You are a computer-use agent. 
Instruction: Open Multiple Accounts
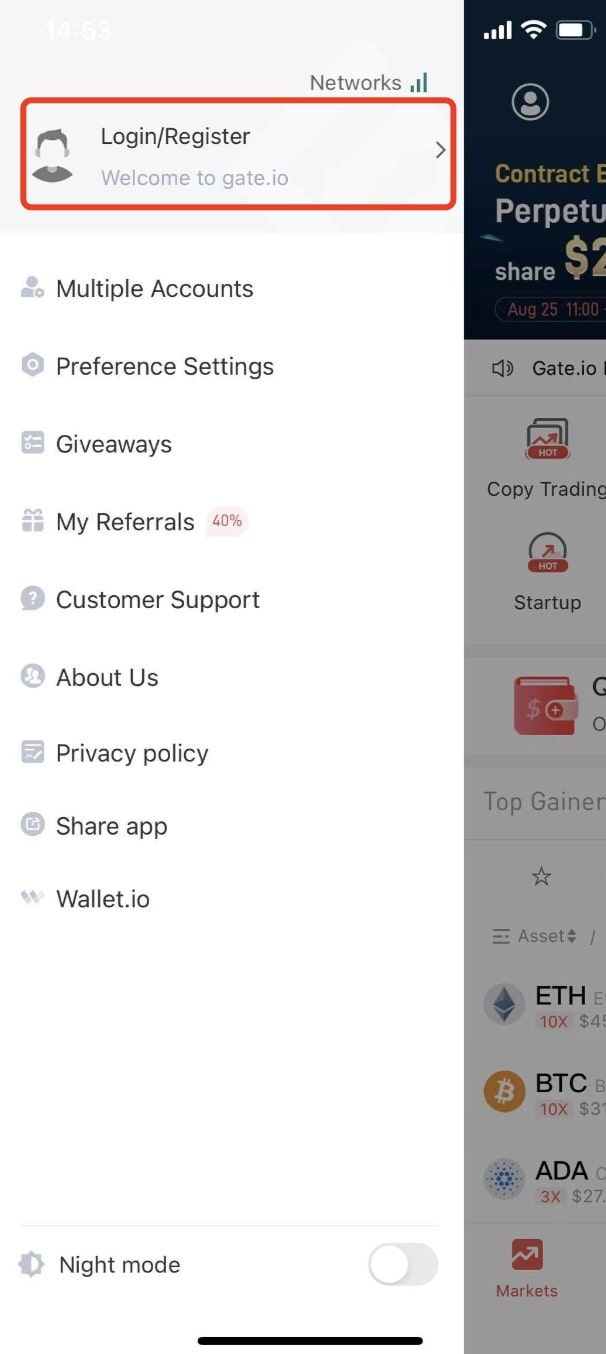point(154,289)
